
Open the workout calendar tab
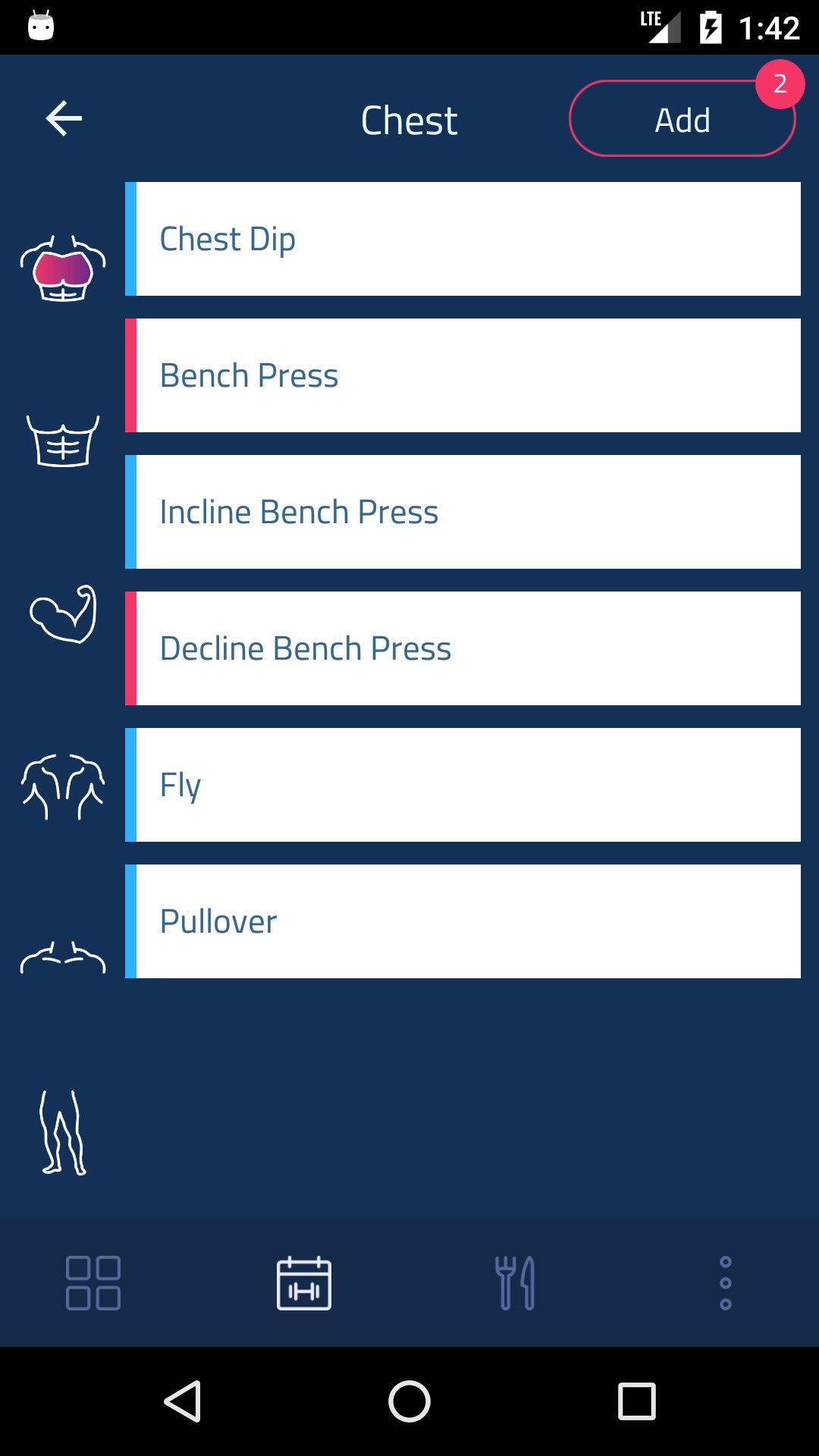[304, 1283]
